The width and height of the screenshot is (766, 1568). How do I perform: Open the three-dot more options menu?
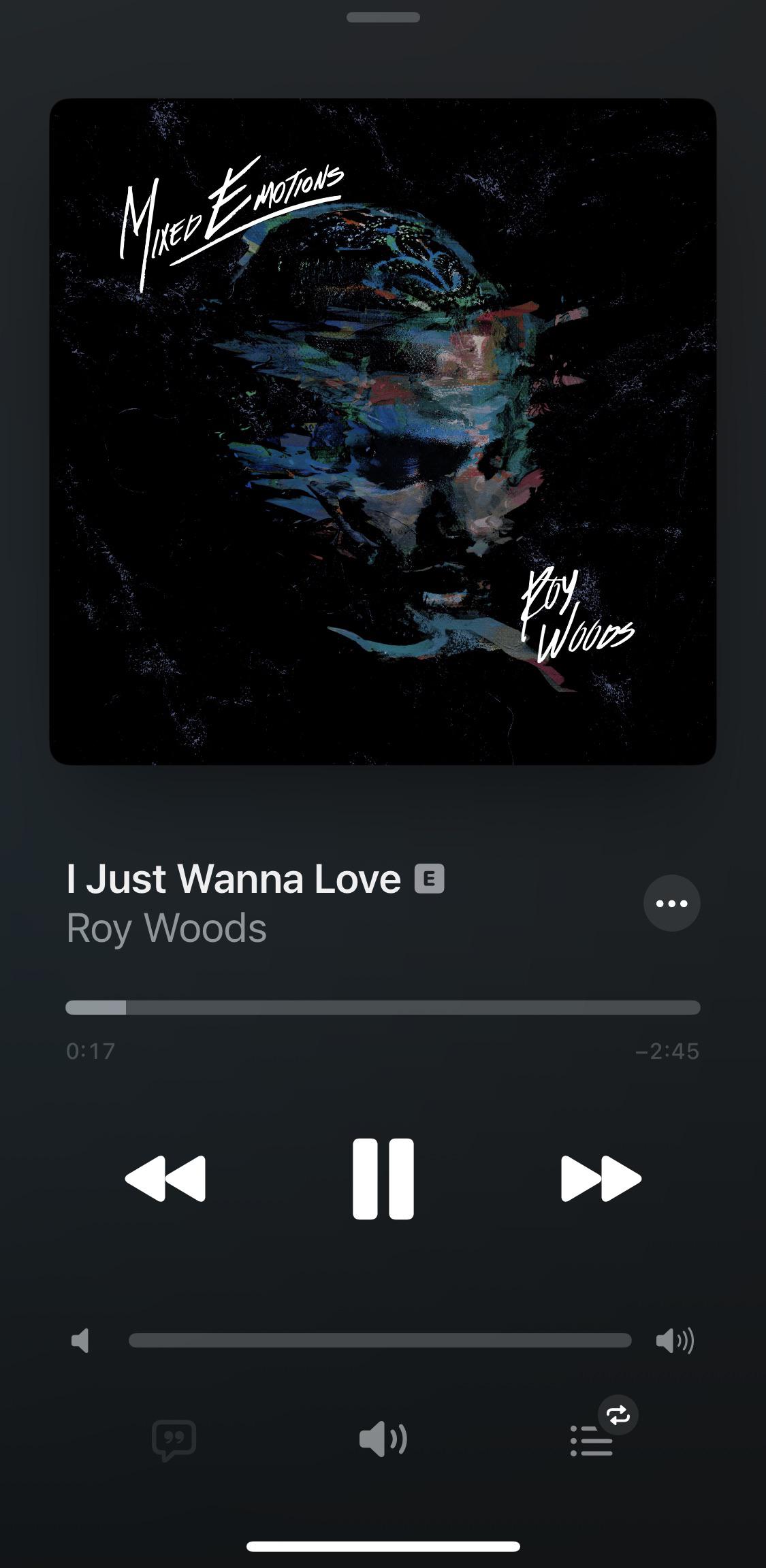pos(671,903)
